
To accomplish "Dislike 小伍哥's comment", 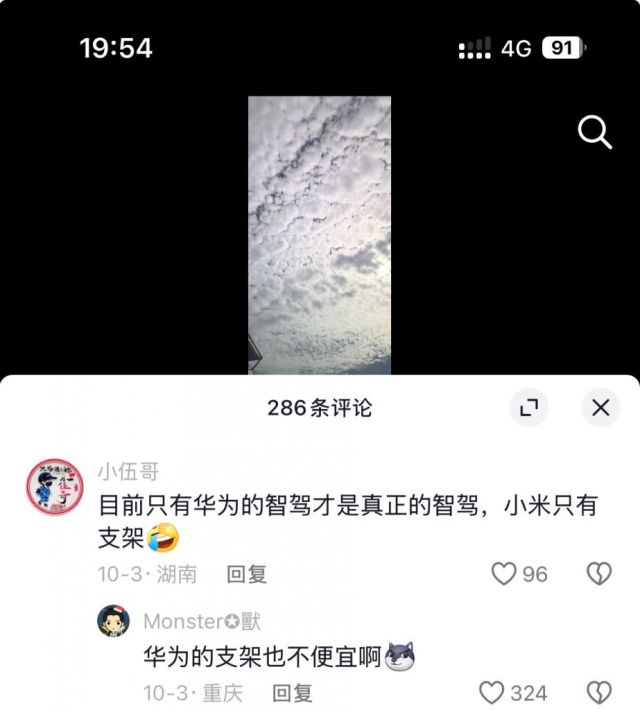I will point(598,573).
